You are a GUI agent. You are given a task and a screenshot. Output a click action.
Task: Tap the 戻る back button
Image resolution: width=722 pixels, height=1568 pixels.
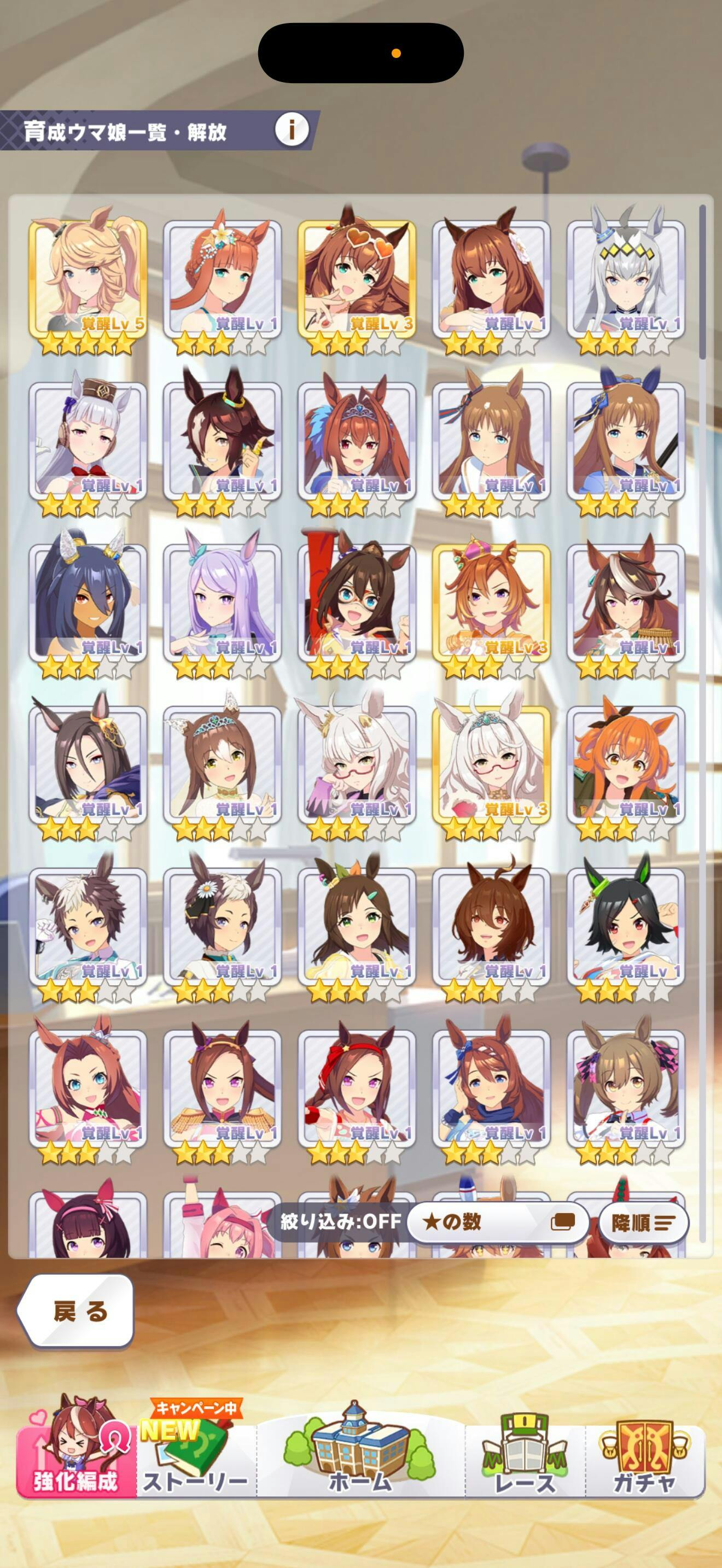pos(75,1310)
